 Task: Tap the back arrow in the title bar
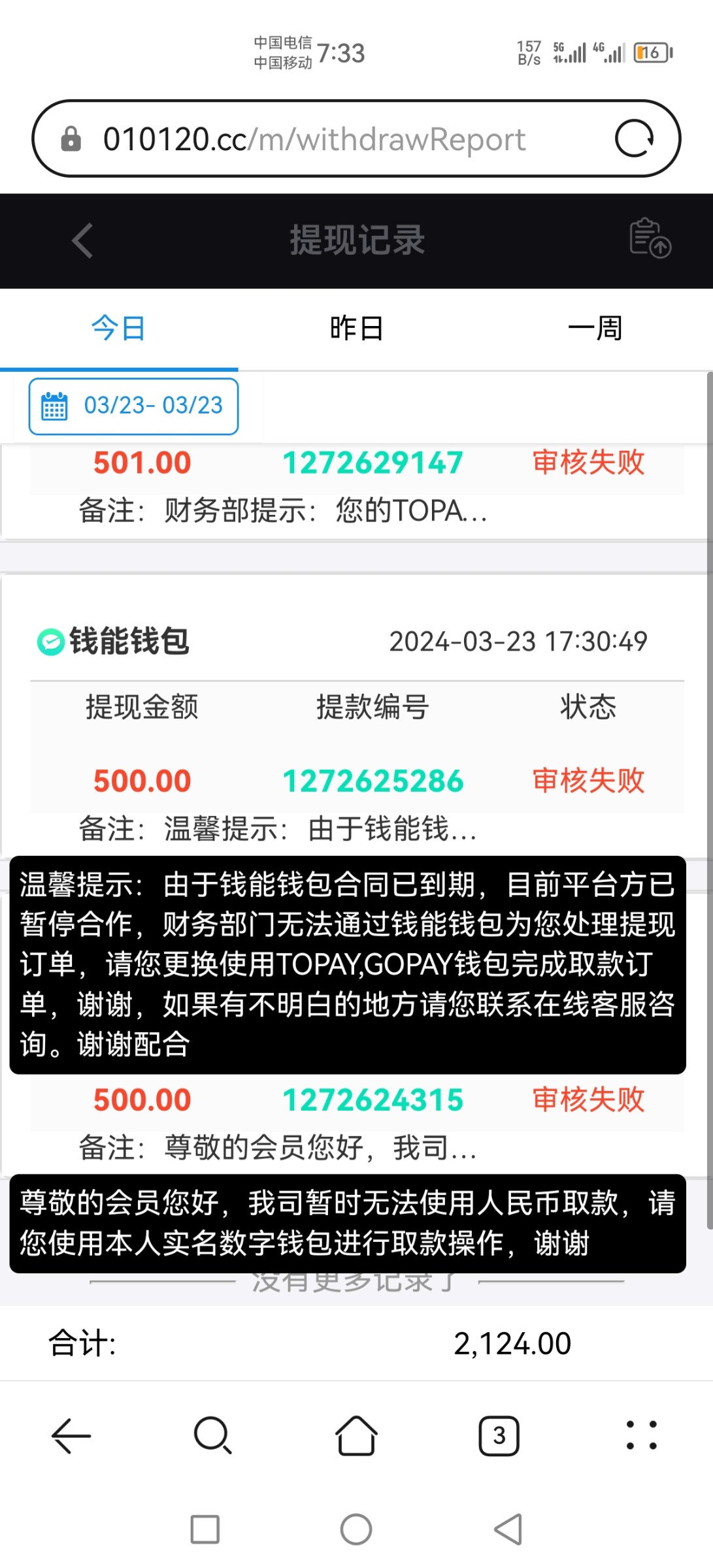point(81,241)
